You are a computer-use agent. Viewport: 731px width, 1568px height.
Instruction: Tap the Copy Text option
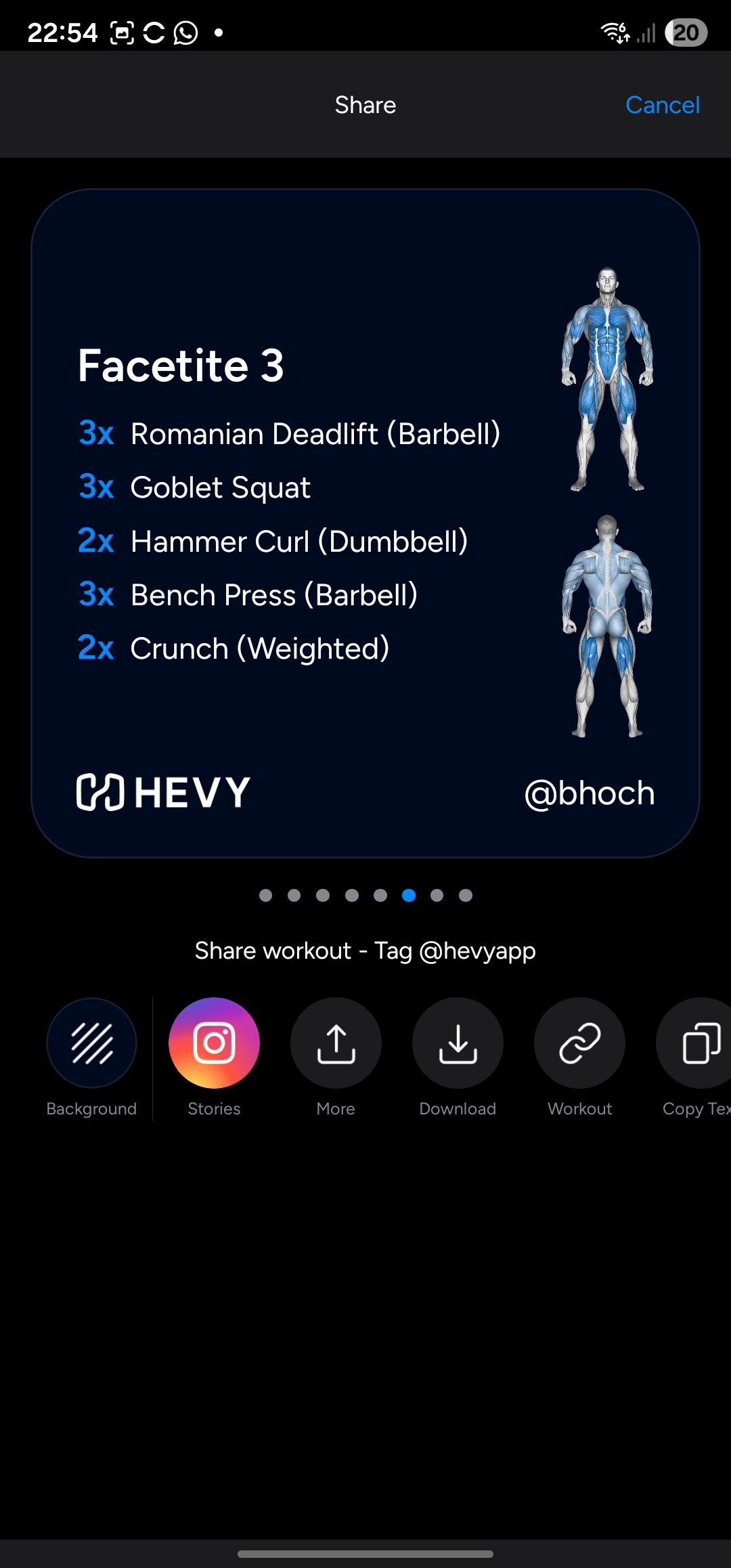point(697,1043)
